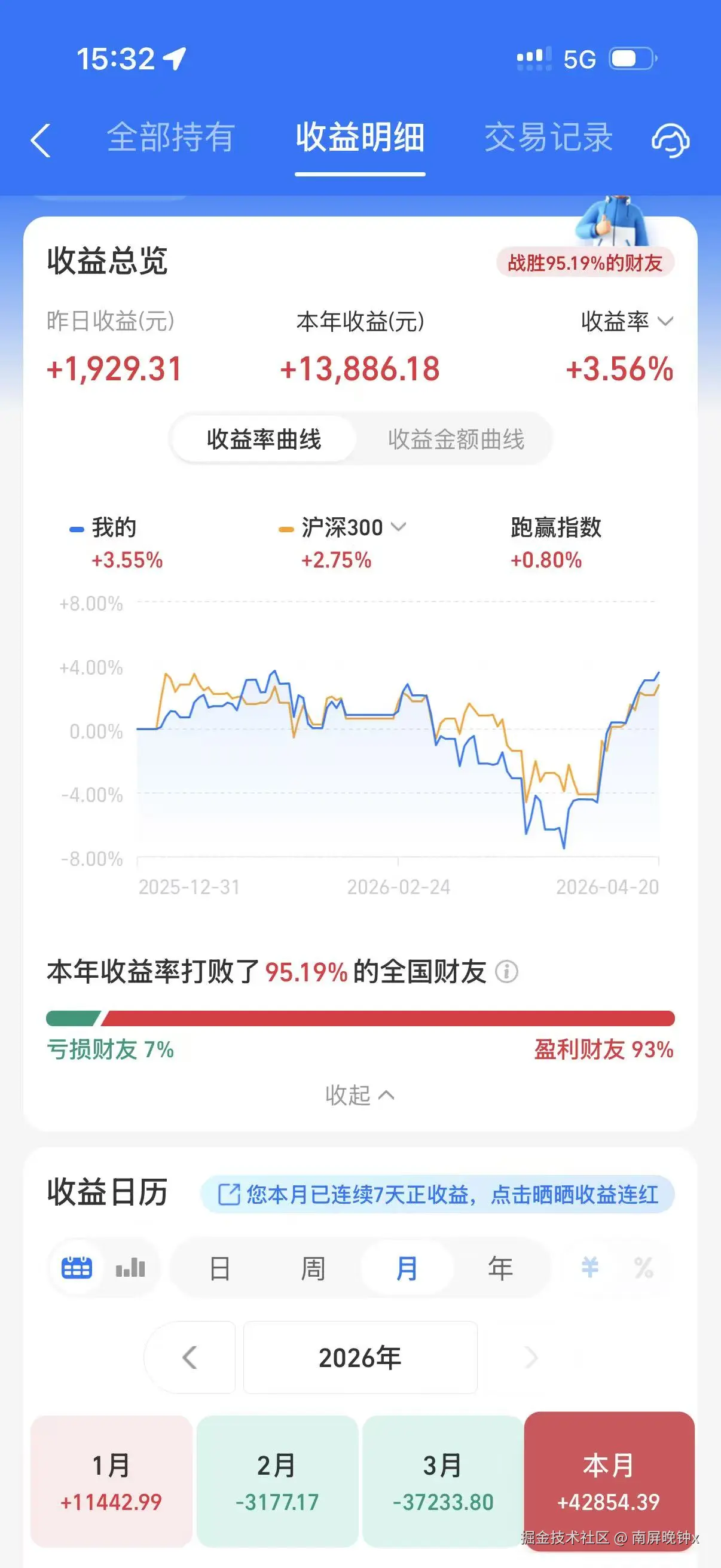
Task: Collapse the panel via 收起
Action: coord(360,1094)
